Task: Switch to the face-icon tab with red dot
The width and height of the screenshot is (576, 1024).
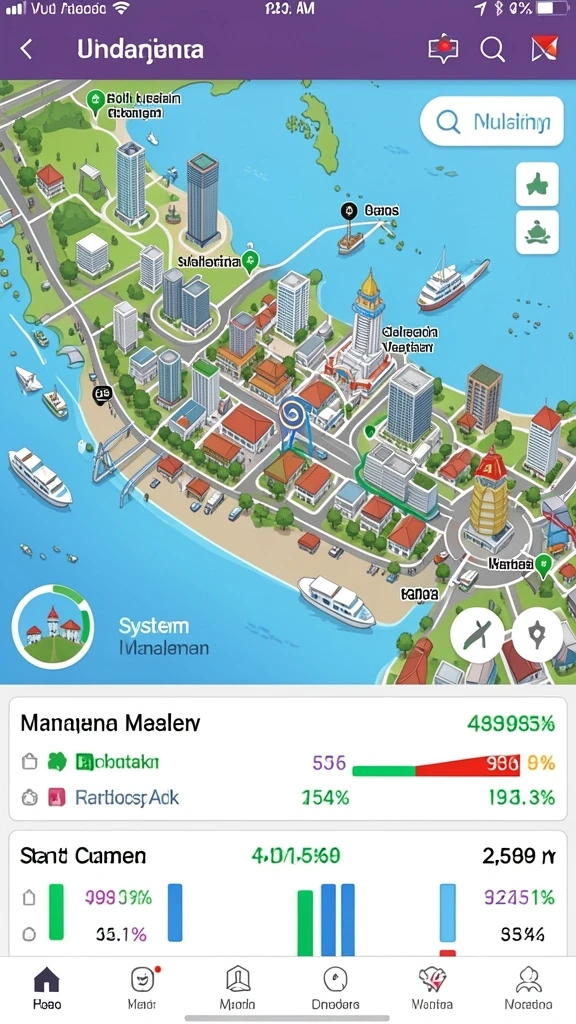Action: point(142,987)
